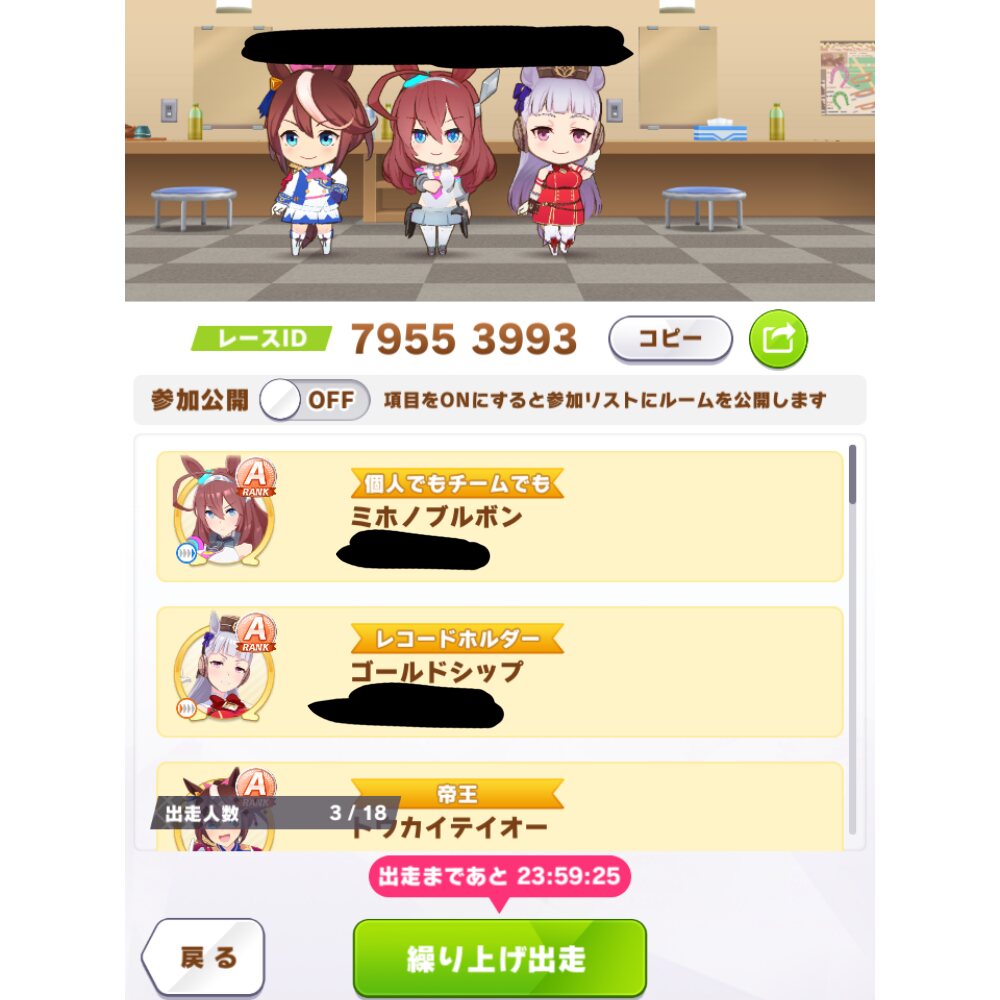Copy the race ID with コピー button
The image size is (1000, 1000).
click(x=670, y=339)
